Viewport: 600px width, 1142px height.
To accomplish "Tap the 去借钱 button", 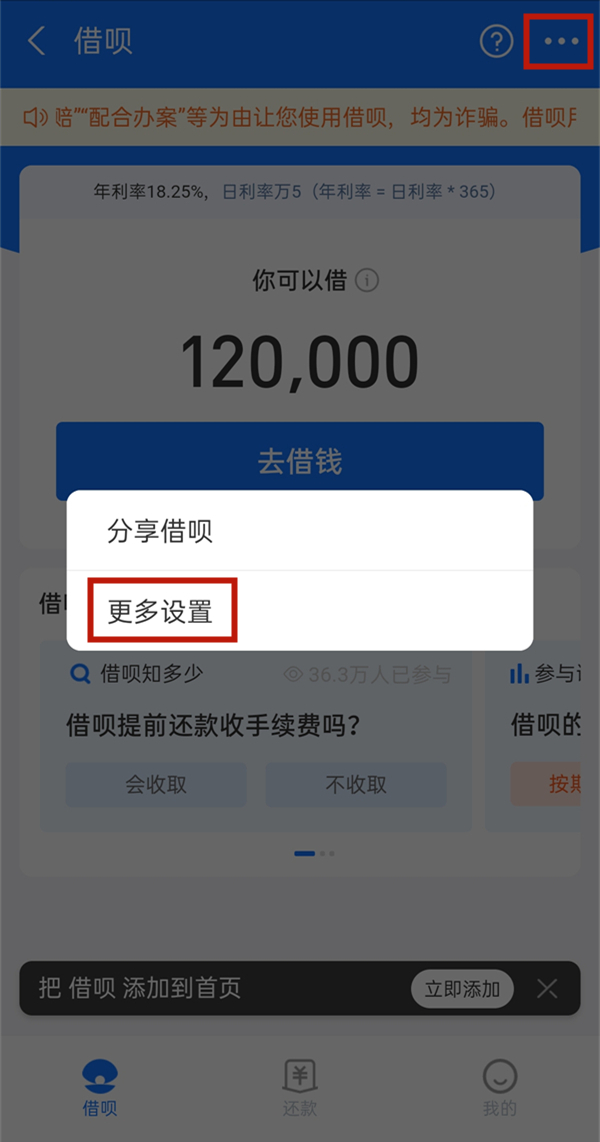I will tap(299, 461).
